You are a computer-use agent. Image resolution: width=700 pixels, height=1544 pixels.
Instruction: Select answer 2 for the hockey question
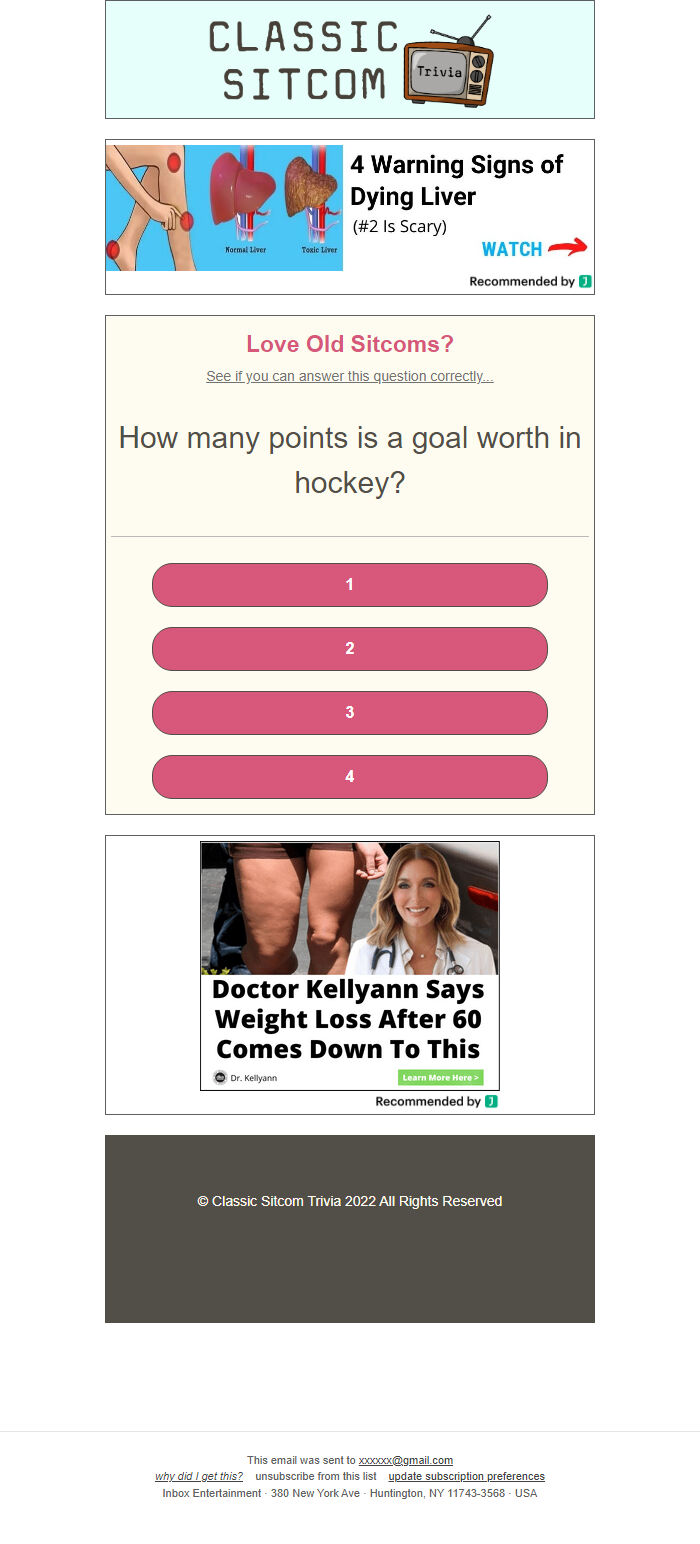(x=349, y=649)
